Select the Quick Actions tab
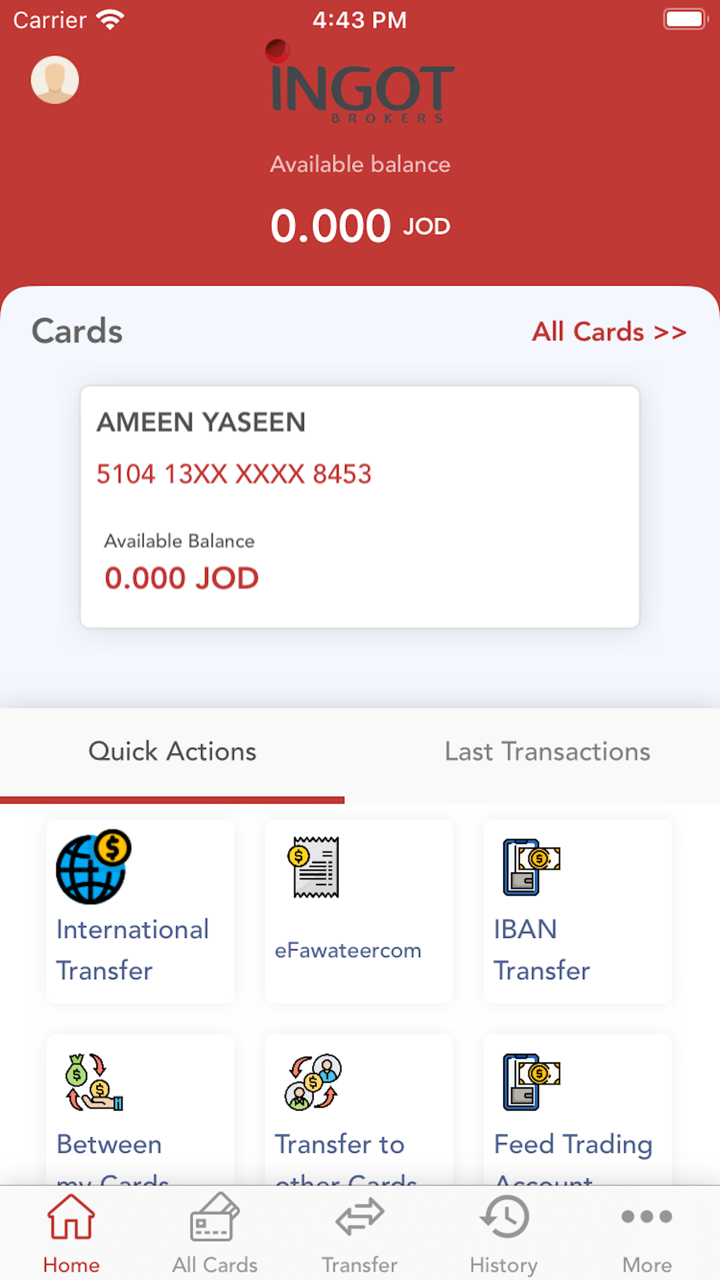720x1280 pixels. pyautogui.click(x=172, y=752)
